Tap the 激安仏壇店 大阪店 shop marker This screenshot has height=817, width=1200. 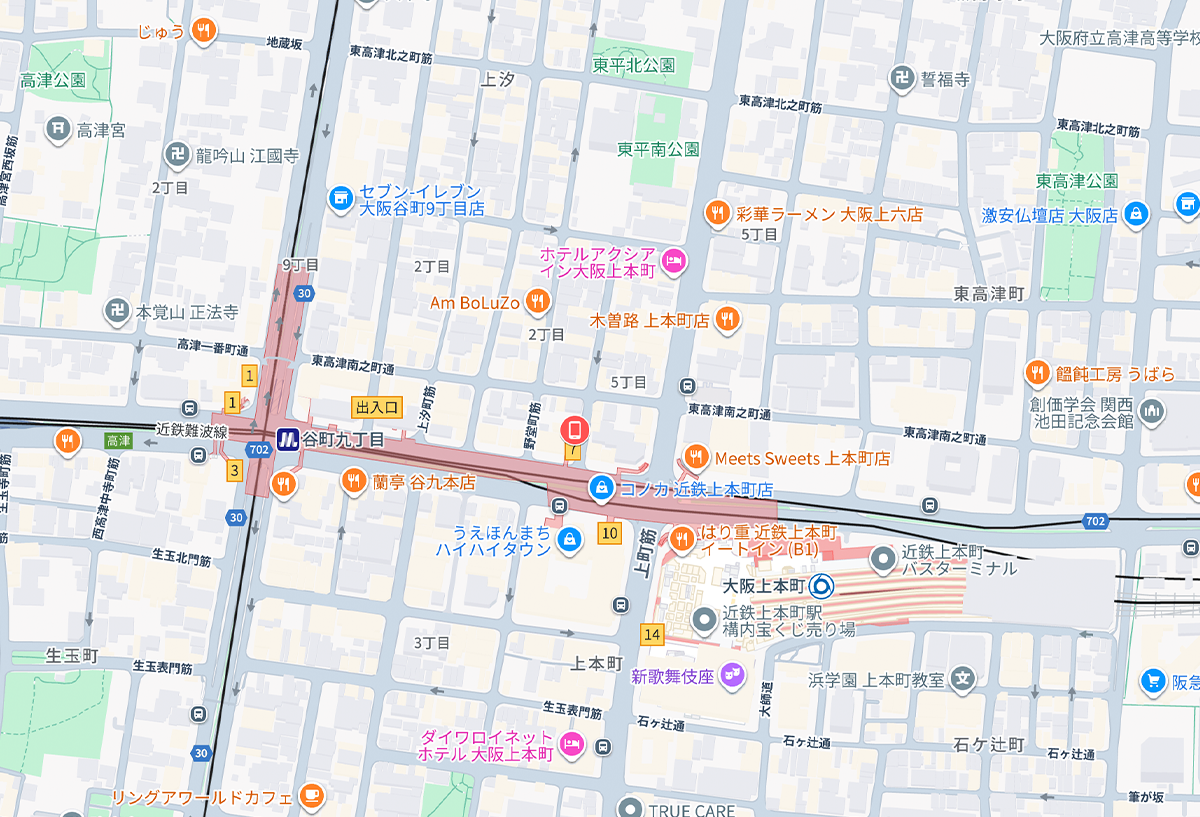click(x=1135, y=214)
